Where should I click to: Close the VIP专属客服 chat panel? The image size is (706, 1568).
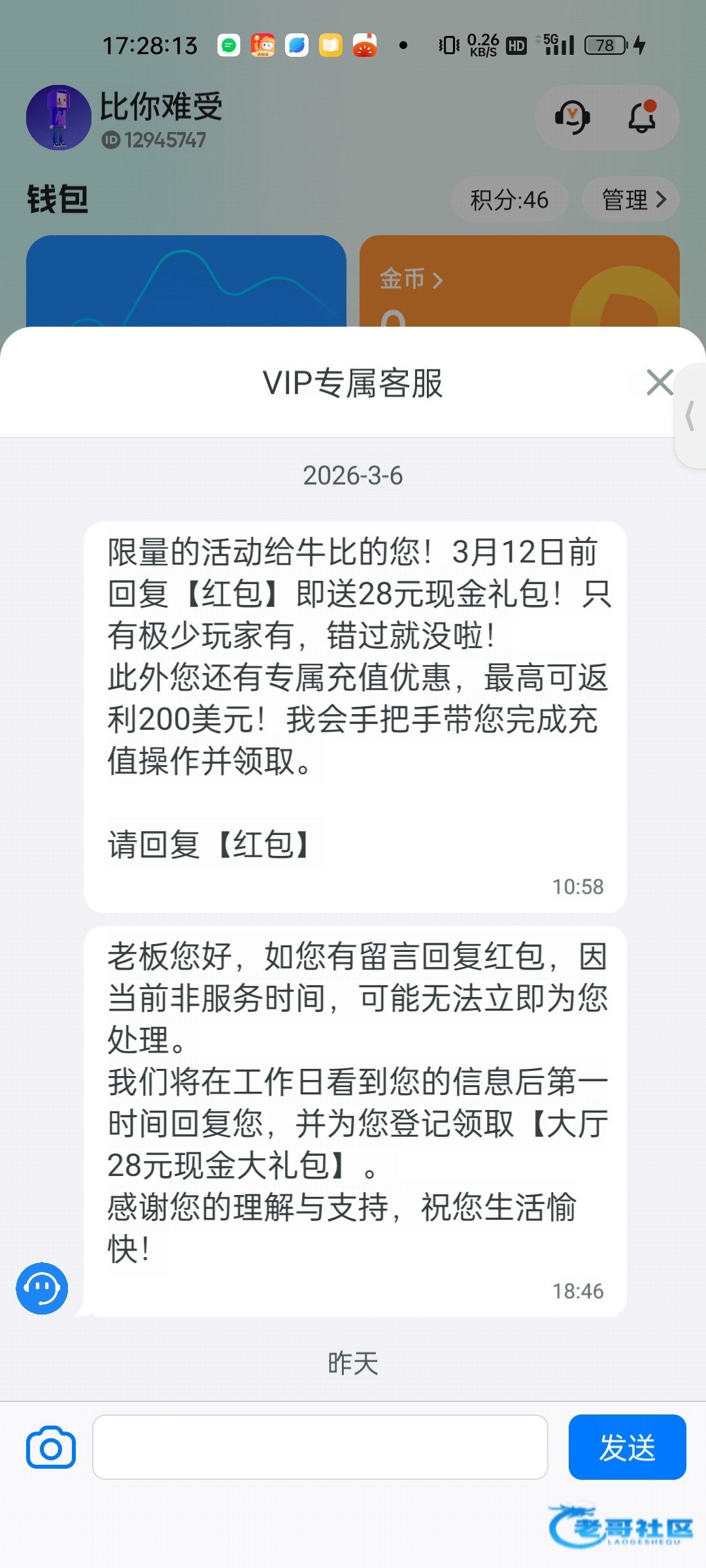659,383
